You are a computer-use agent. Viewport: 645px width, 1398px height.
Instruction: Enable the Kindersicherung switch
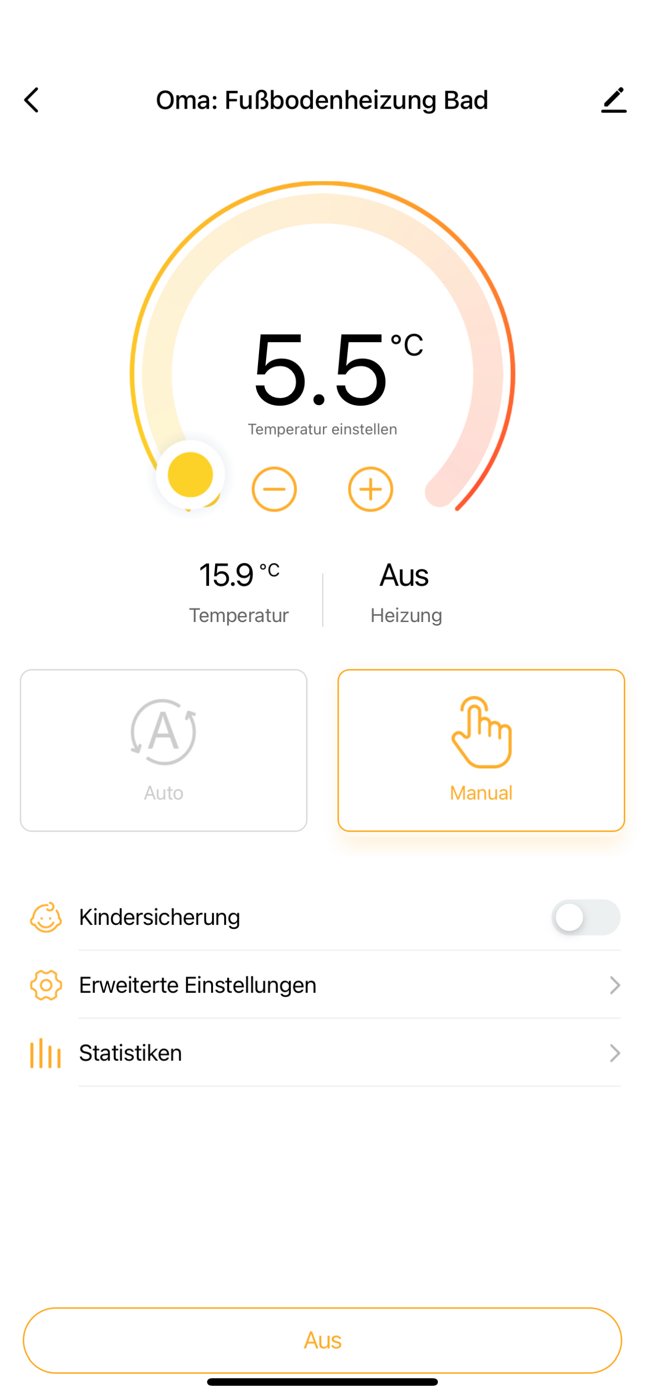pos(585,917)
